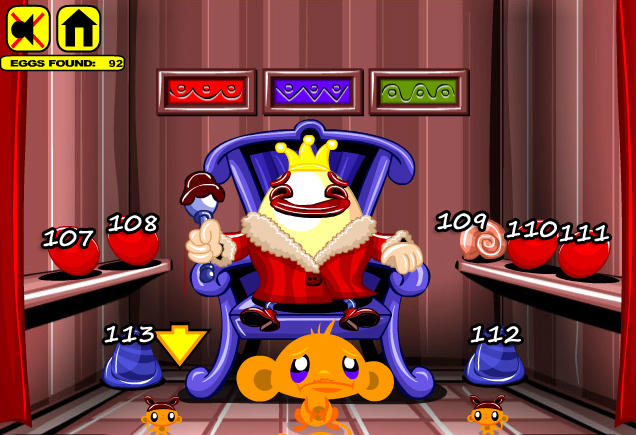Toggle the mute sound button
The image size is (636, 435).
(28, 28)
